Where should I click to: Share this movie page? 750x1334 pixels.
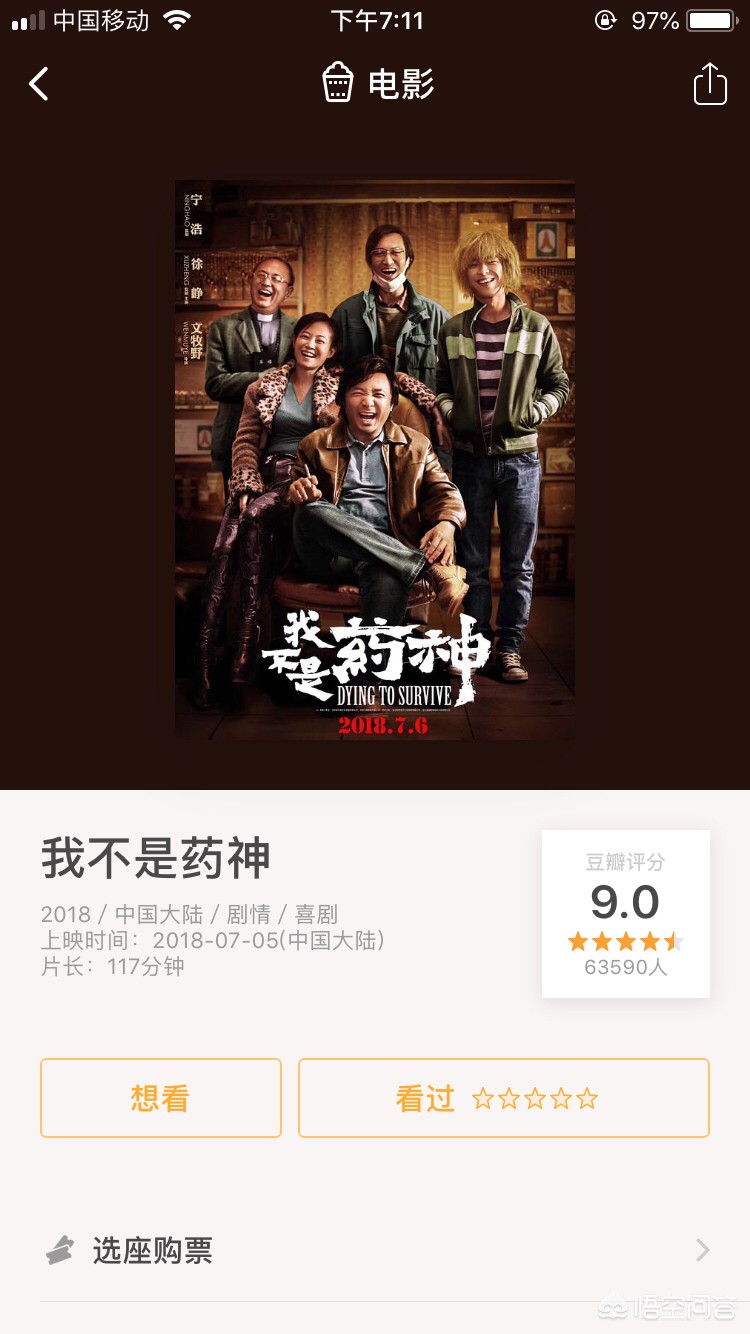tap(710, 84)
